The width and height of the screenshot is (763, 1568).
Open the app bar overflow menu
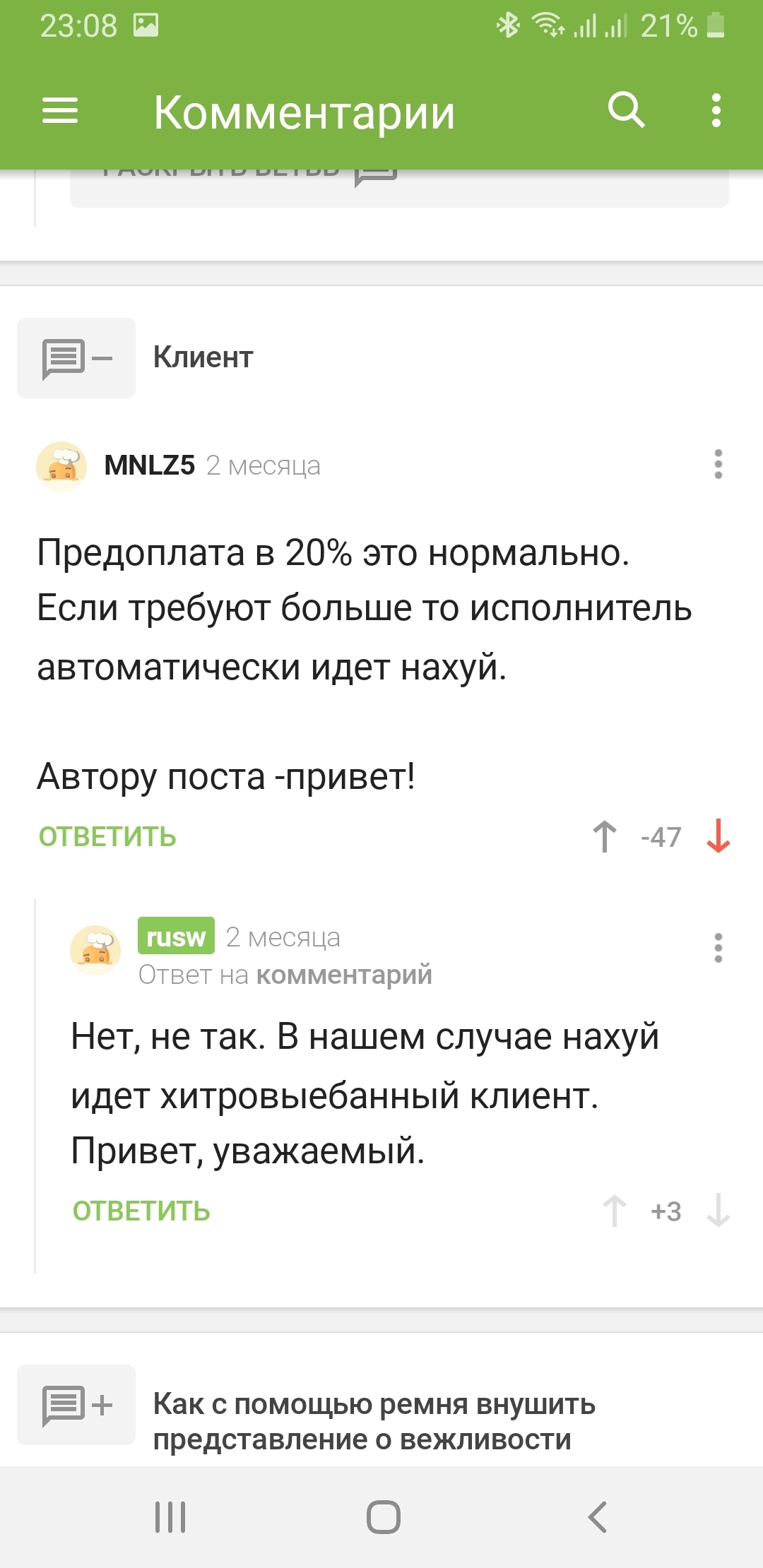[x=716, y=111]
